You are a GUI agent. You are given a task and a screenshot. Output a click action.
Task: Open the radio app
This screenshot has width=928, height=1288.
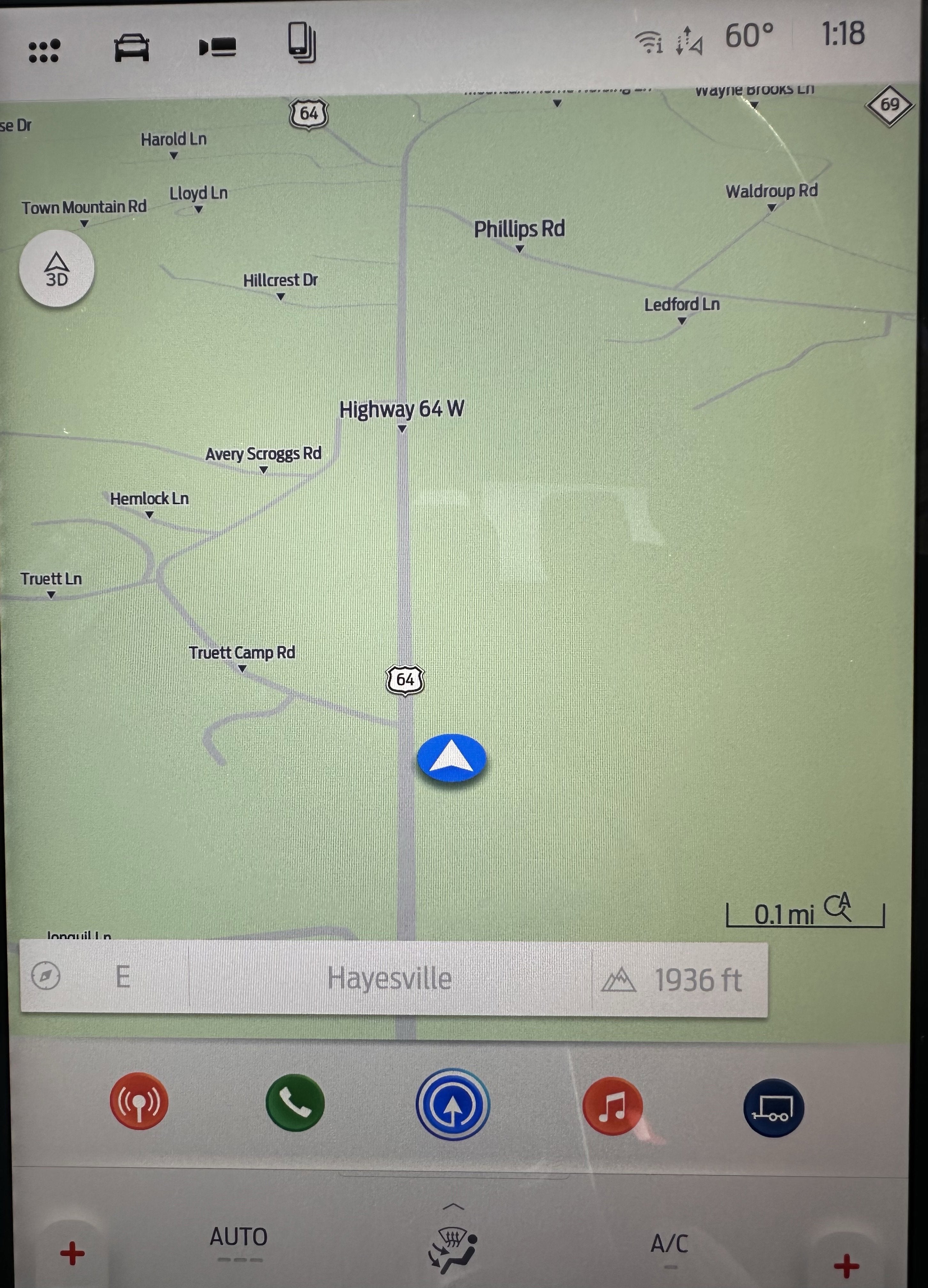(139, 1101)
